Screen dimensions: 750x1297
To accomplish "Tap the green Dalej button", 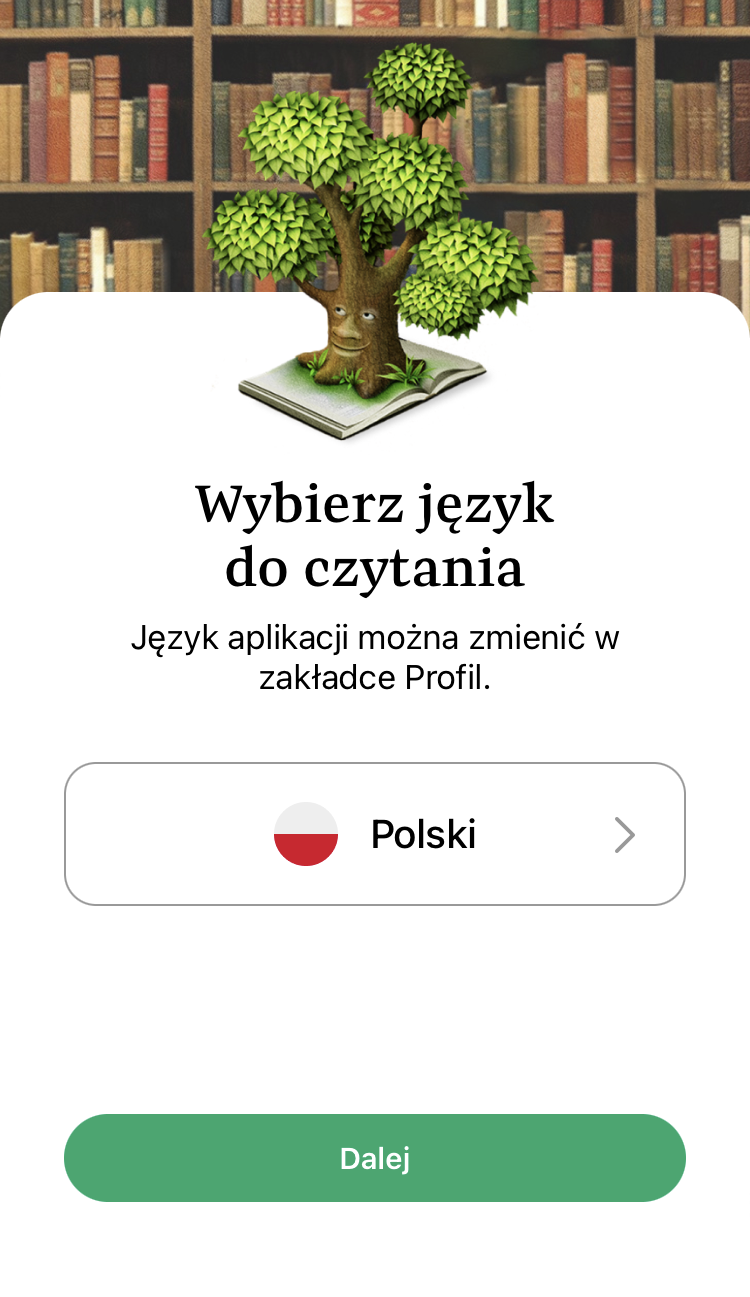I will point(375,1158).
